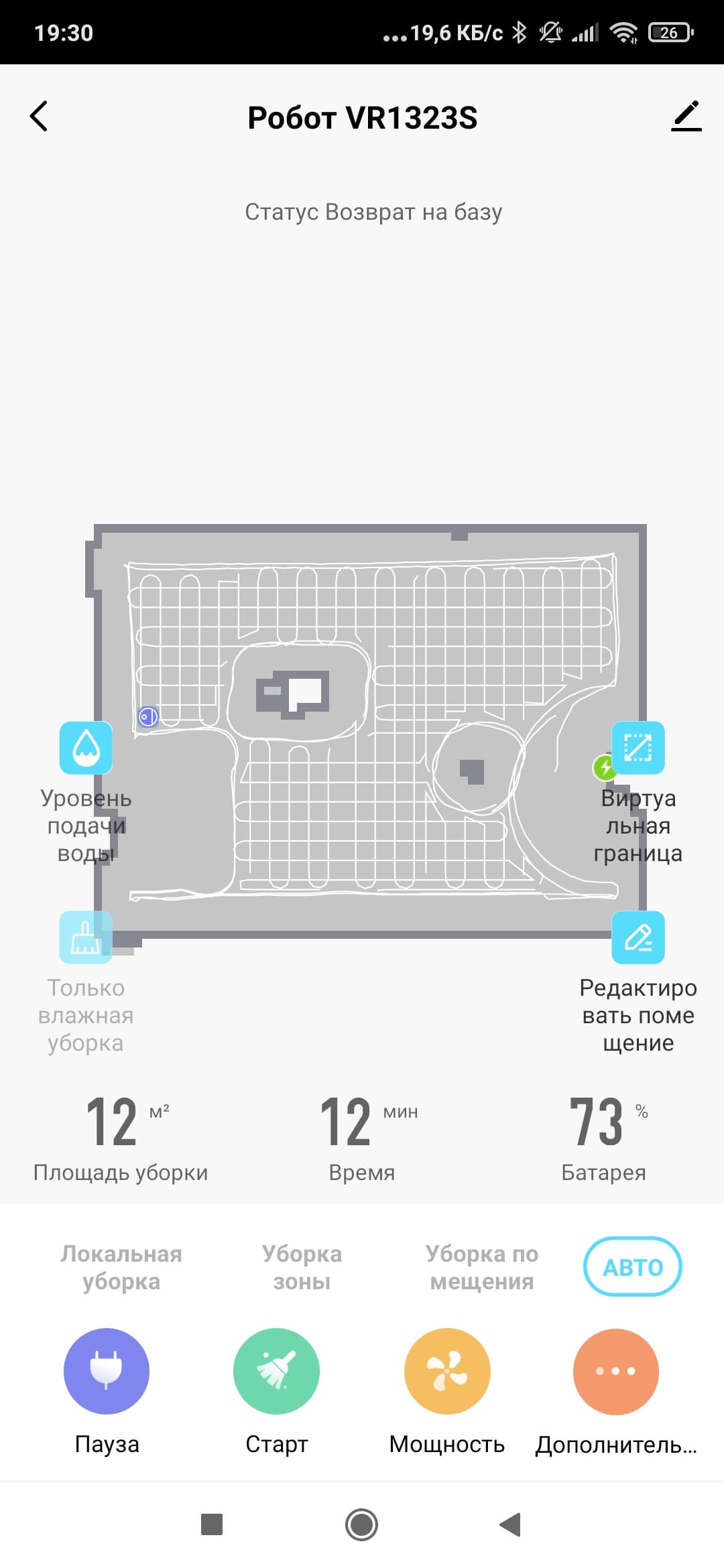Select the Локальная уборка mode
This screenshot has width=724, height=1568.
tap(121, 1267)
